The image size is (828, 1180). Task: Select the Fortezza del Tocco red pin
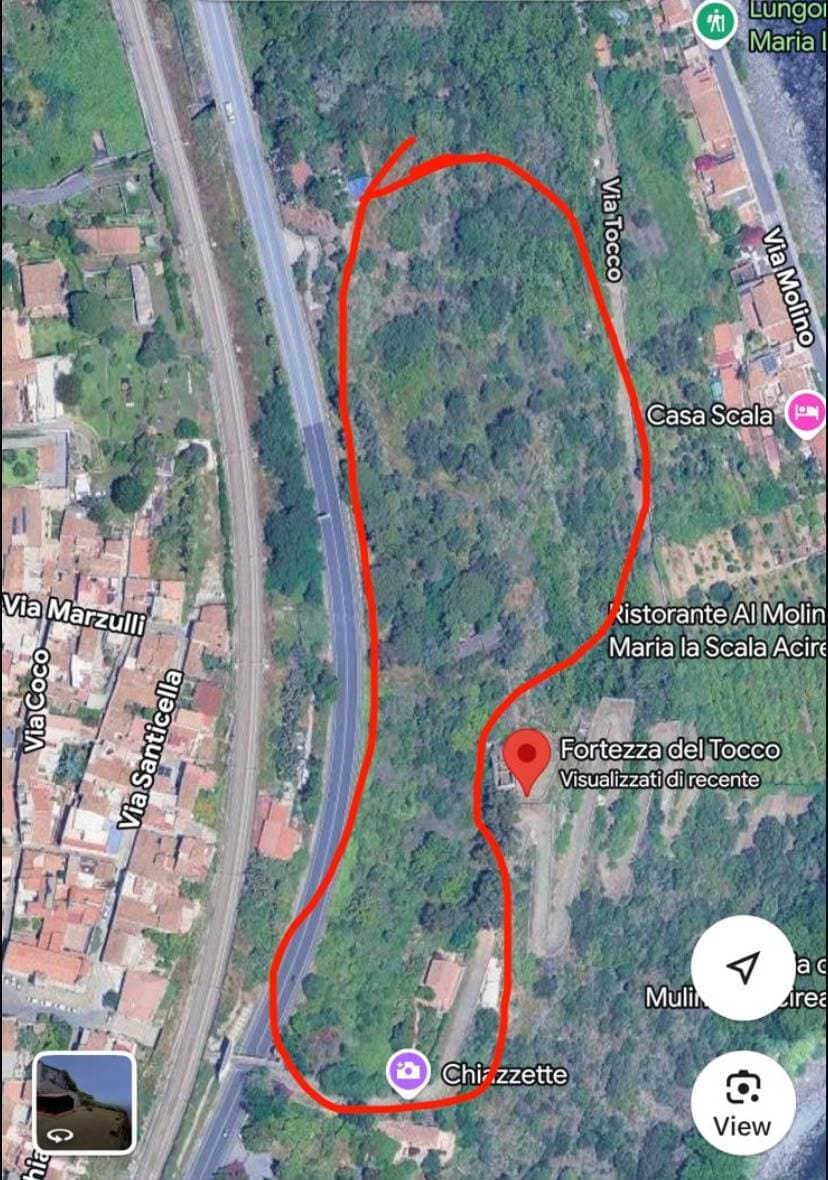tap(527, 762)
